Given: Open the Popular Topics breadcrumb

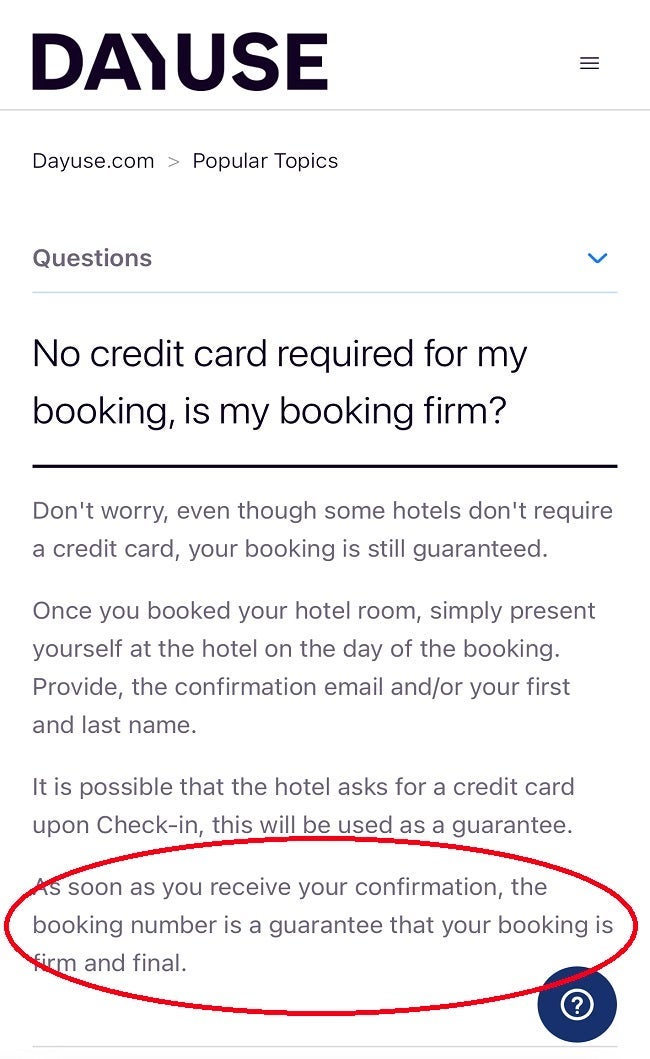Looking at the screenshot, I should (x=265, y=161).
